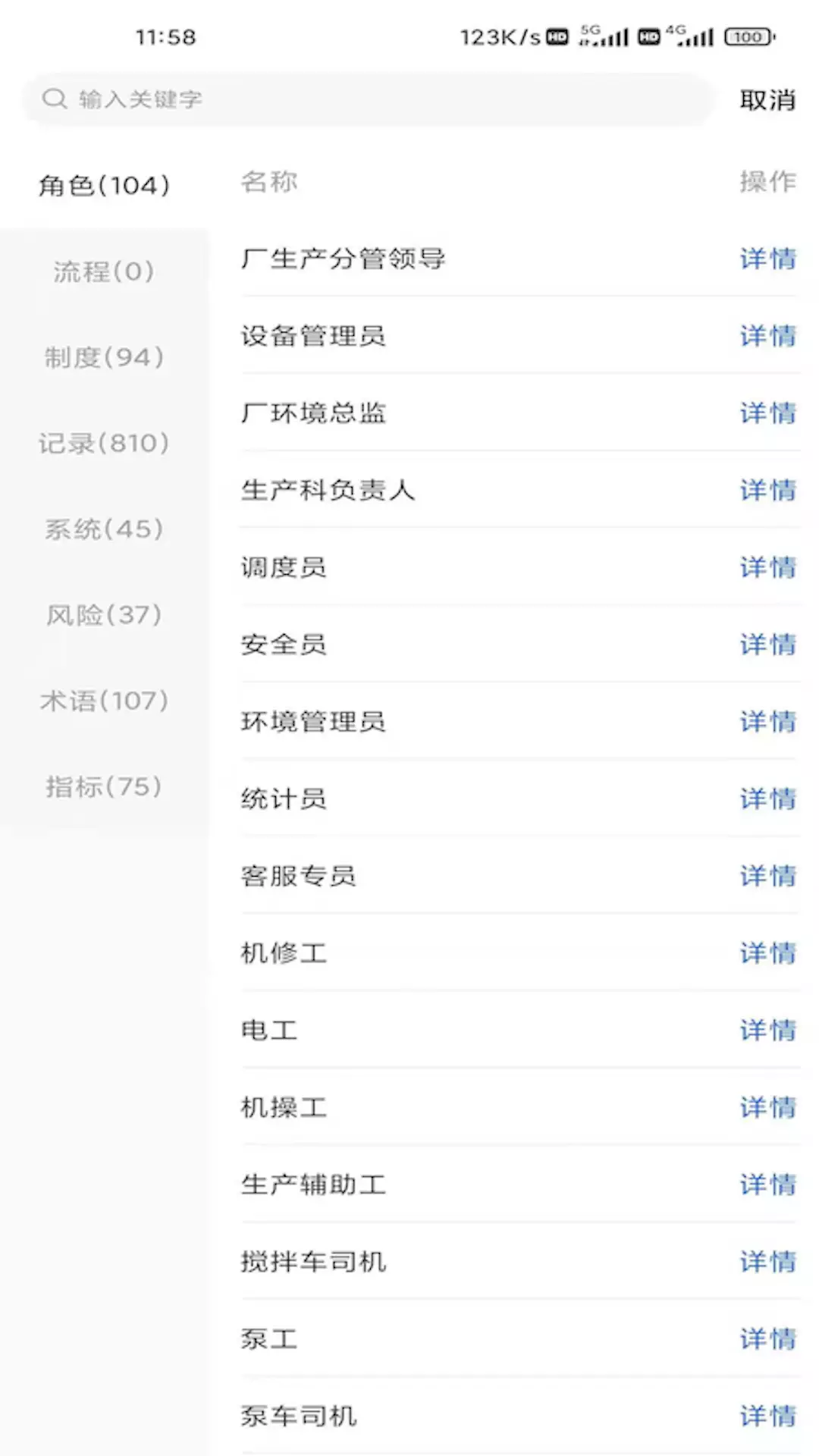Select the 记录(810) category
The width and height of the screenshot is (819, 1456).
[104, 443]
